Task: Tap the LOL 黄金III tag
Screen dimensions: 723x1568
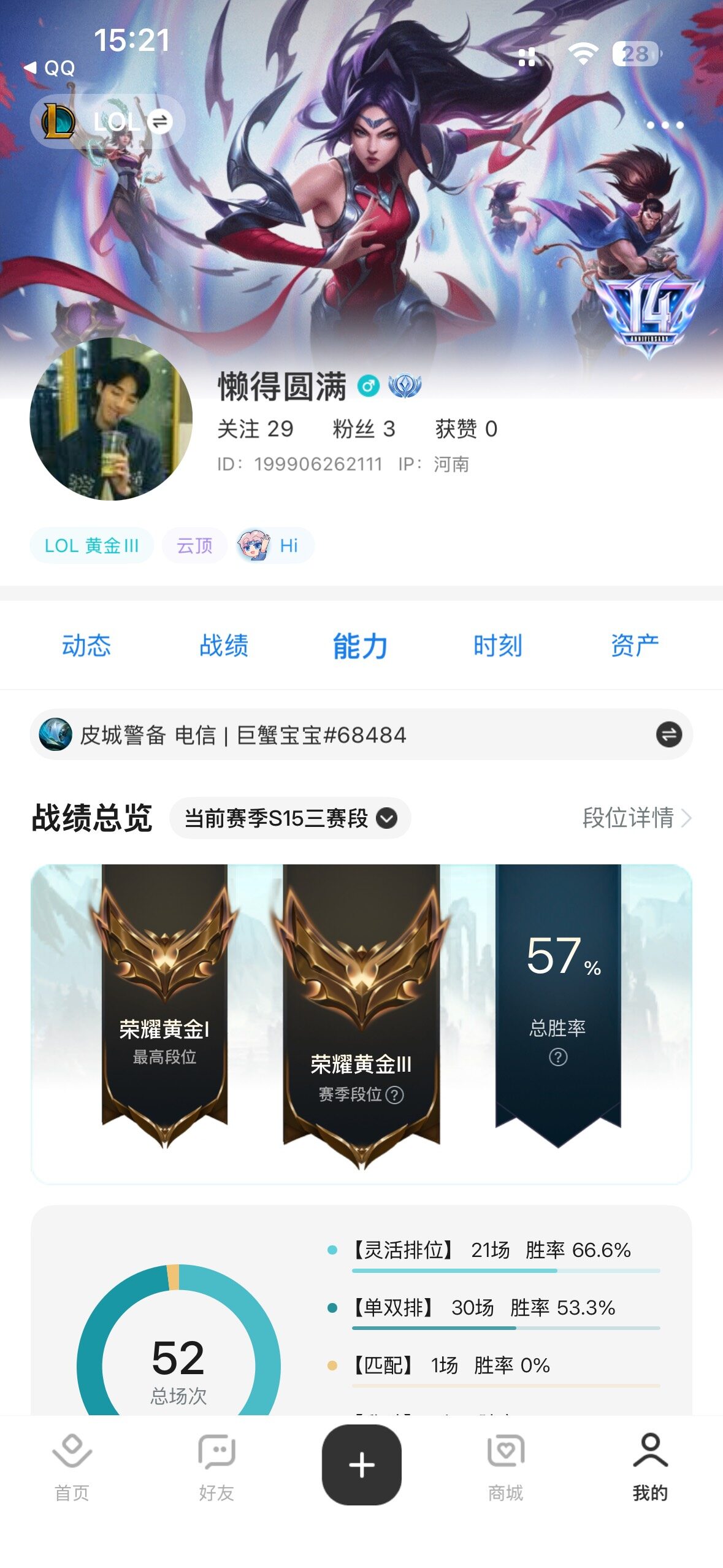Action: coord(91,545)
